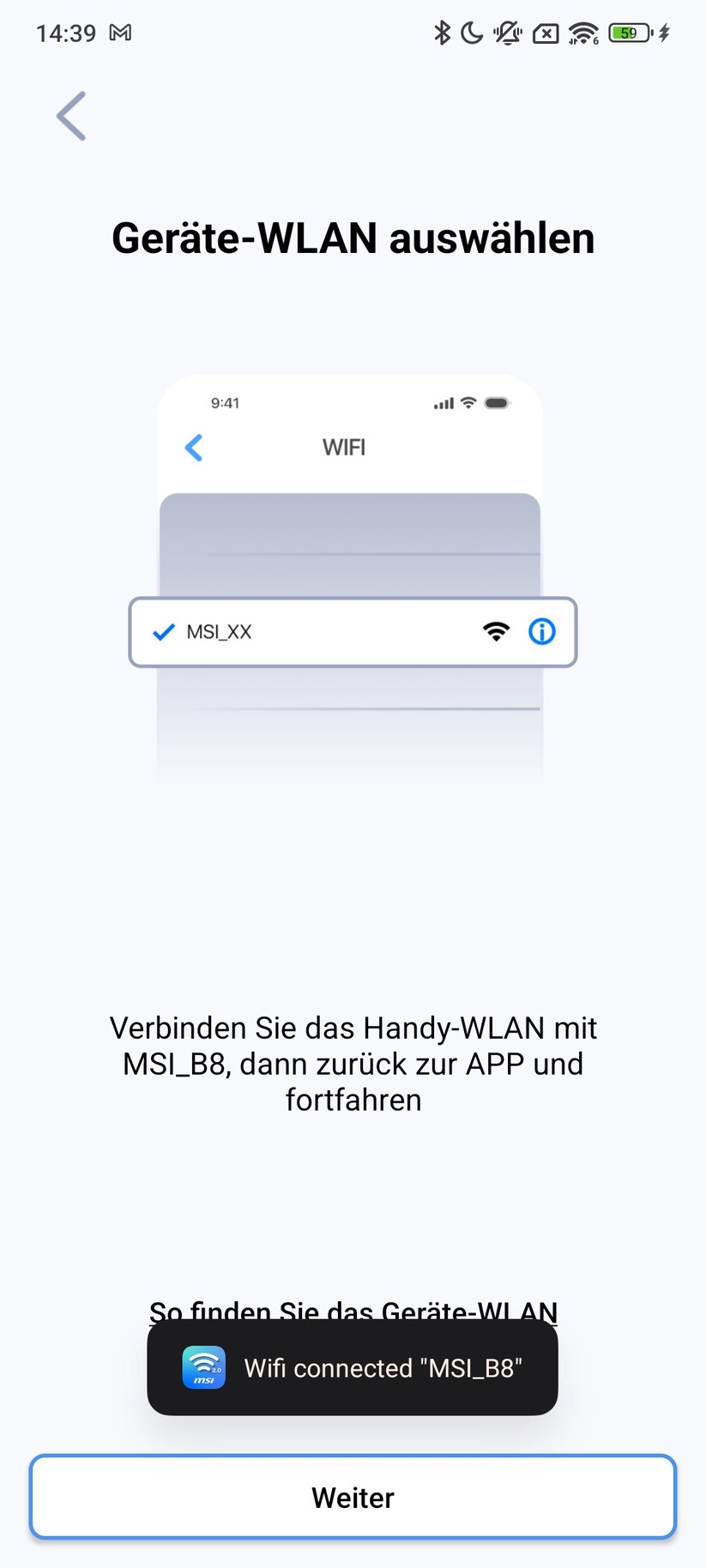Viewport: 706px width, 1568px height.
Task: Select the WiFi signal icon beside MSI_XX
Action: click(496, 632)
